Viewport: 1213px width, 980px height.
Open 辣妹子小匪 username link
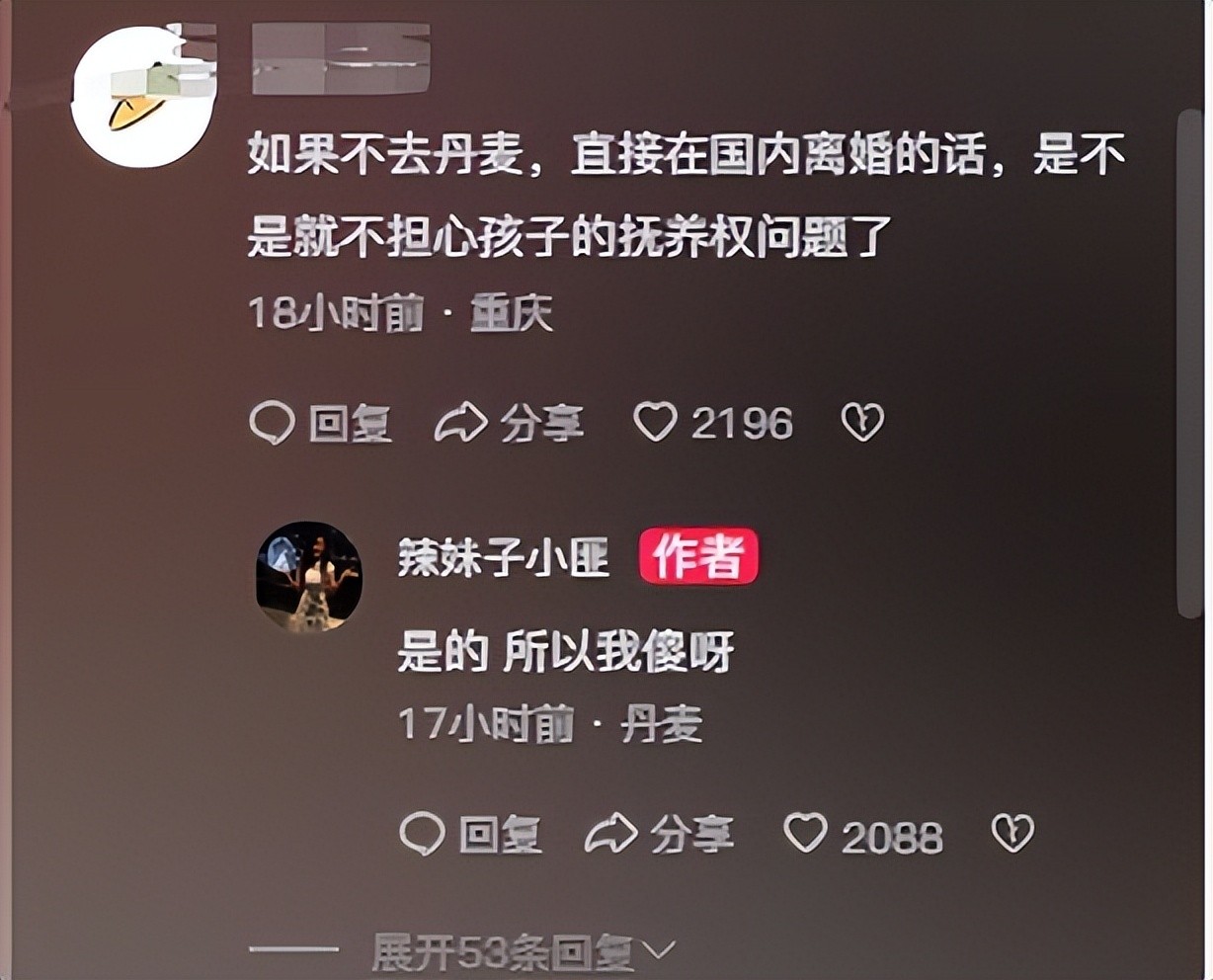[x=504, y=558]
